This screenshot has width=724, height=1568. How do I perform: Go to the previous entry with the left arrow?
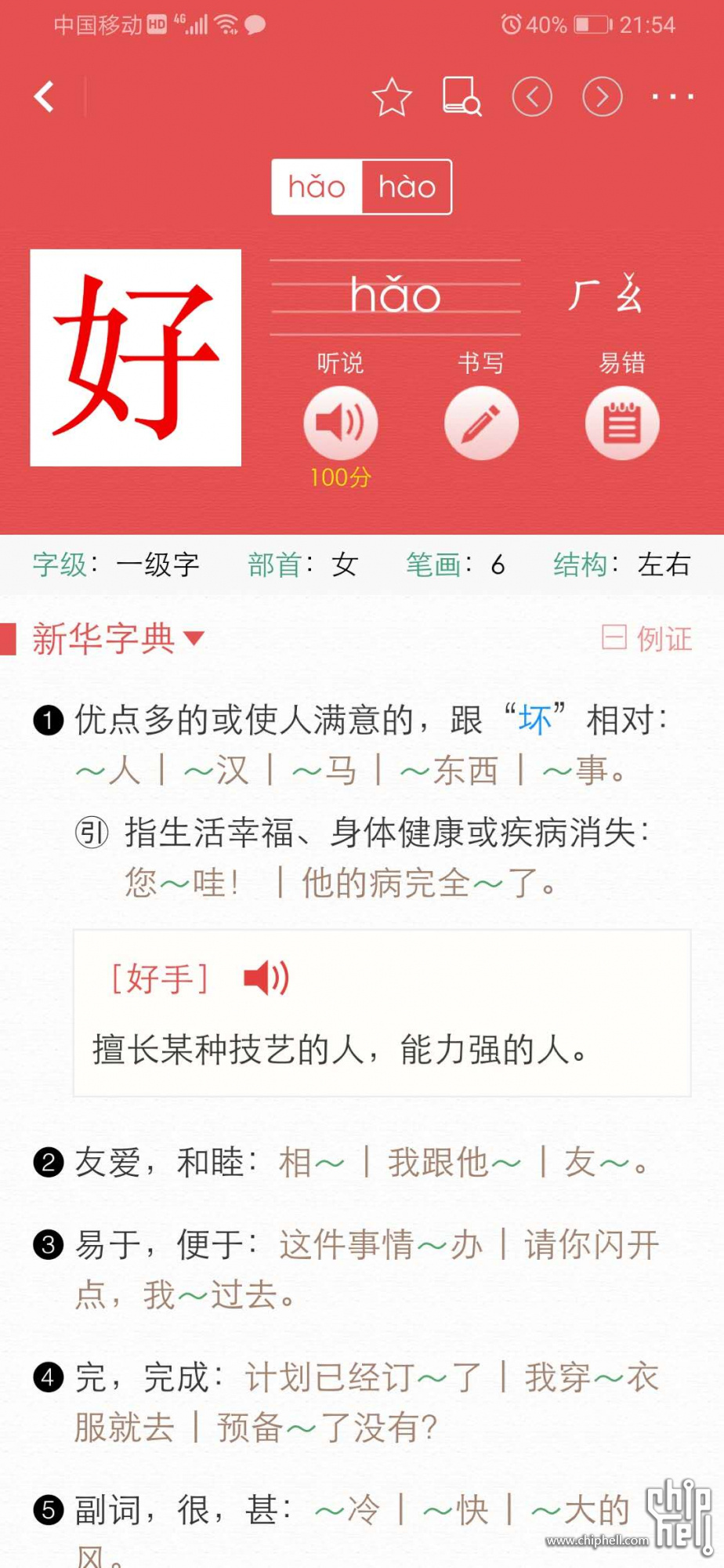(x=532, y=97)
